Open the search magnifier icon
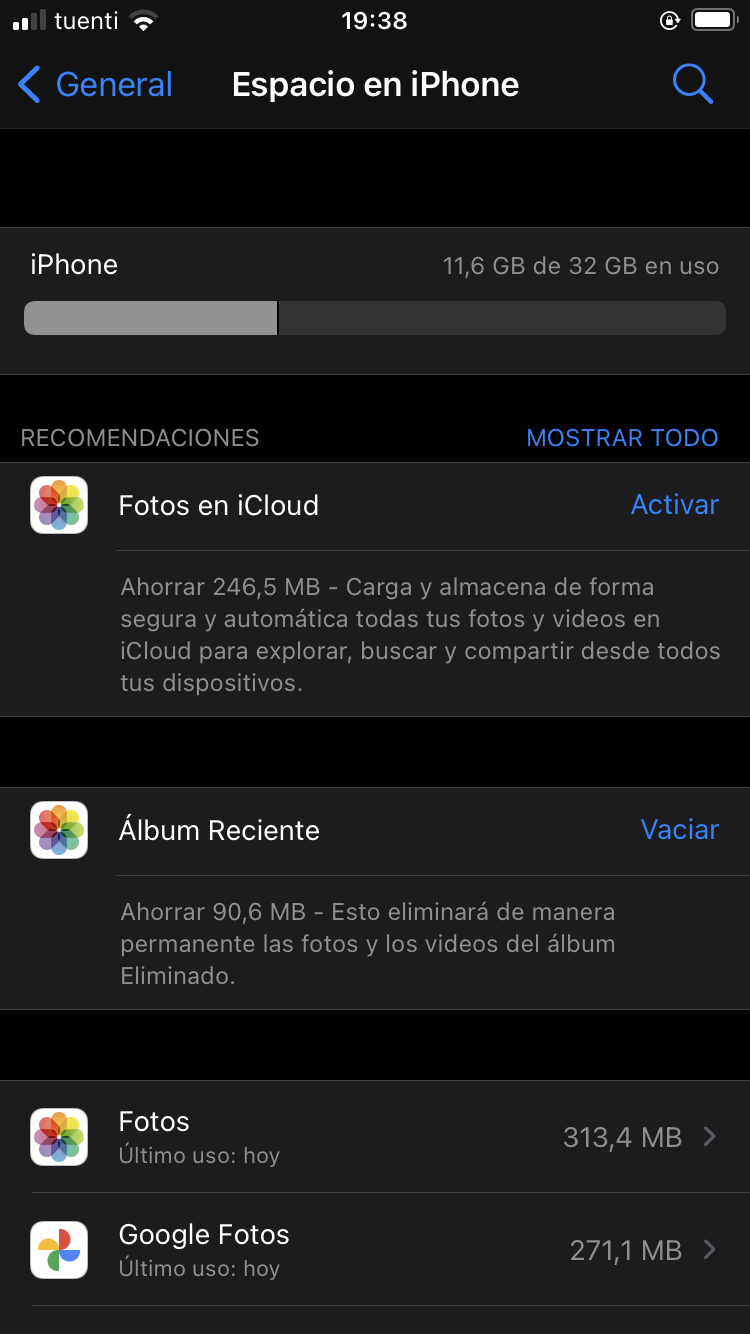The width and height of the screenshot is (750, 1334). point(692,85)
